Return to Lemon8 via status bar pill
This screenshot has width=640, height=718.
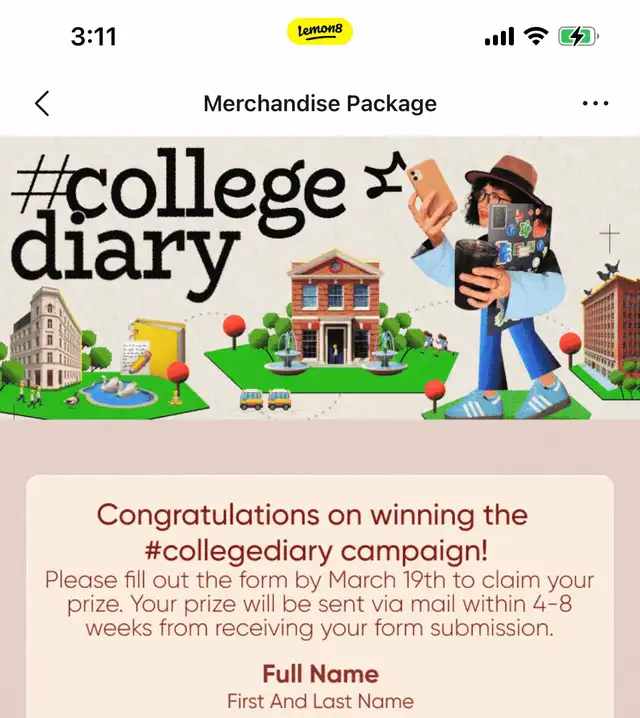point(320,33)
